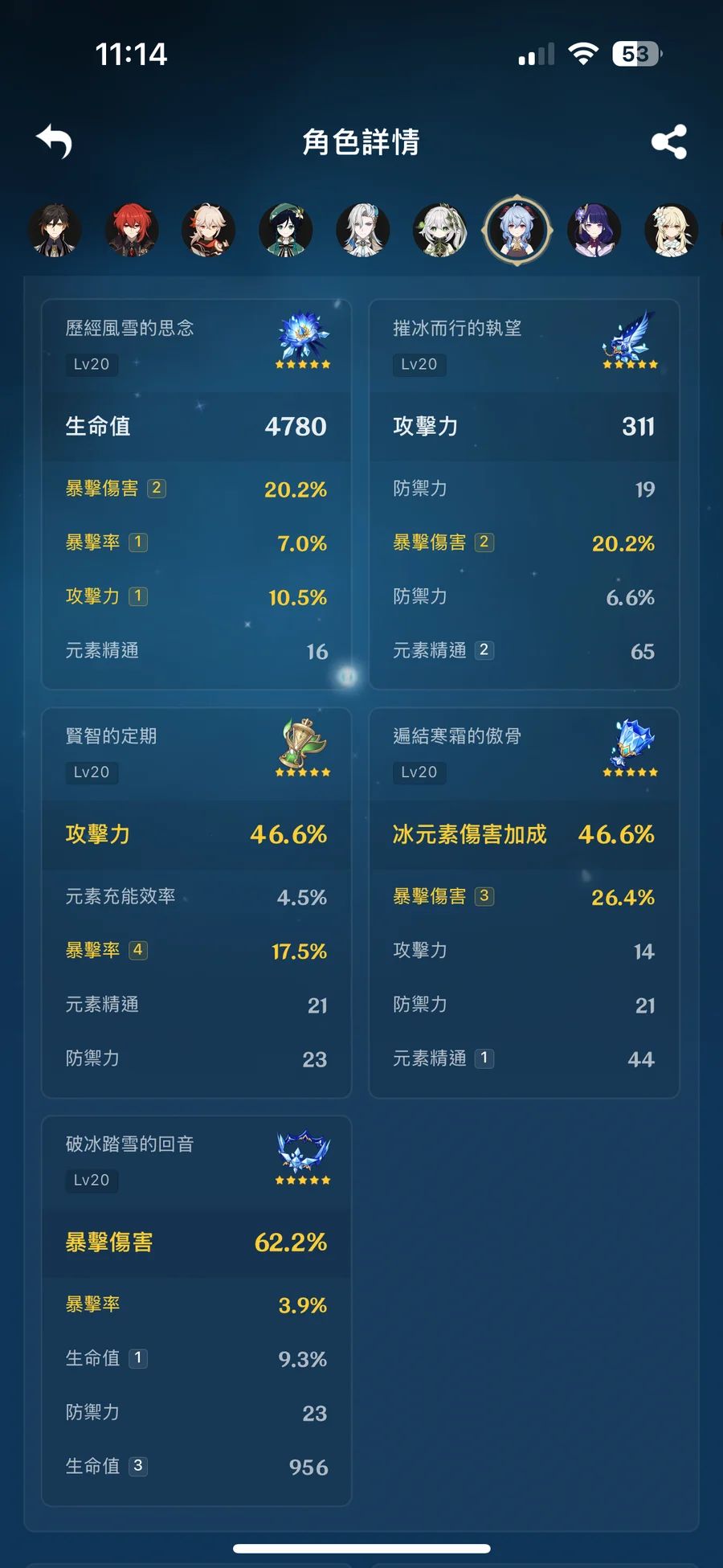Image resolution: width=723 pixels, height=1568 pixels.
Task: Go back with the return arrow
Action: pyautogui.click(x=55, y=141)
